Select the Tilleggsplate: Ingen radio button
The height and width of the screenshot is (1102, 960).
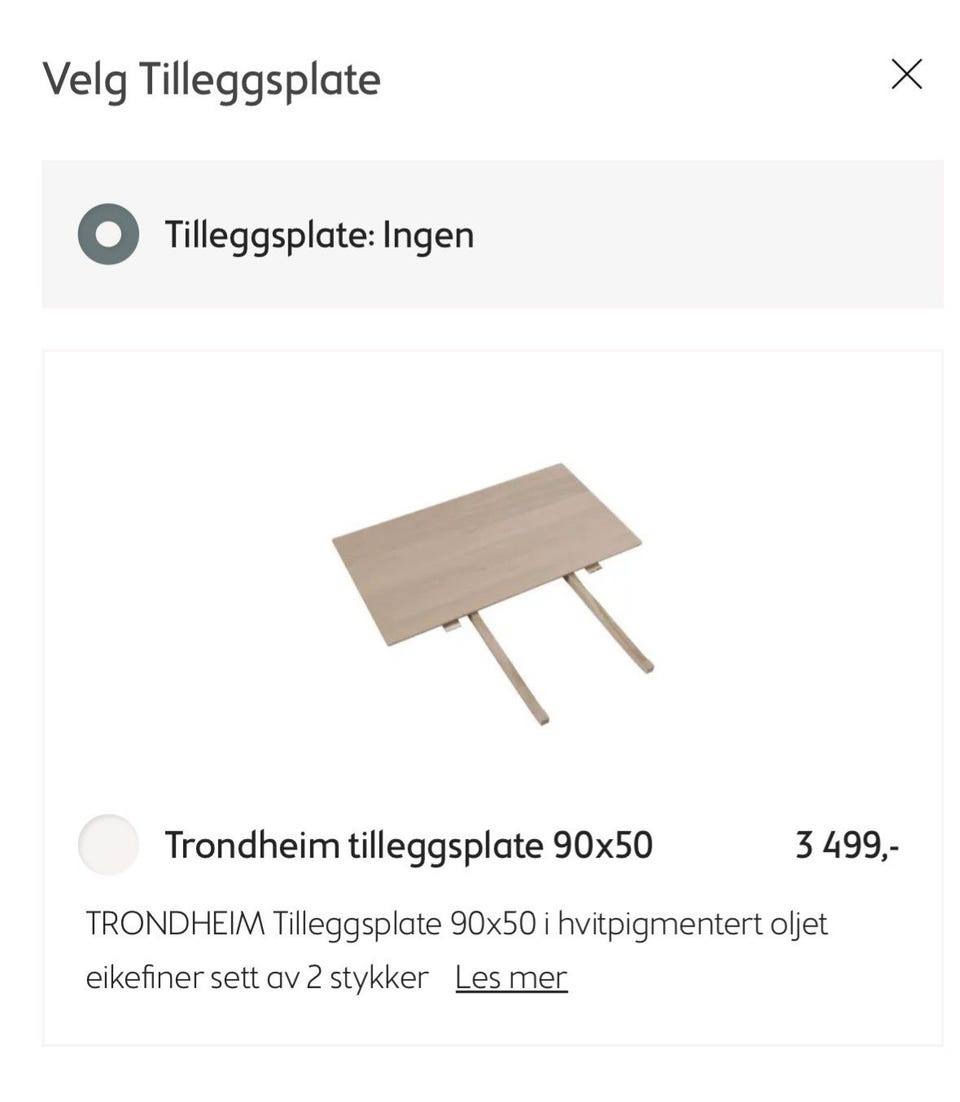pos(109,235)
